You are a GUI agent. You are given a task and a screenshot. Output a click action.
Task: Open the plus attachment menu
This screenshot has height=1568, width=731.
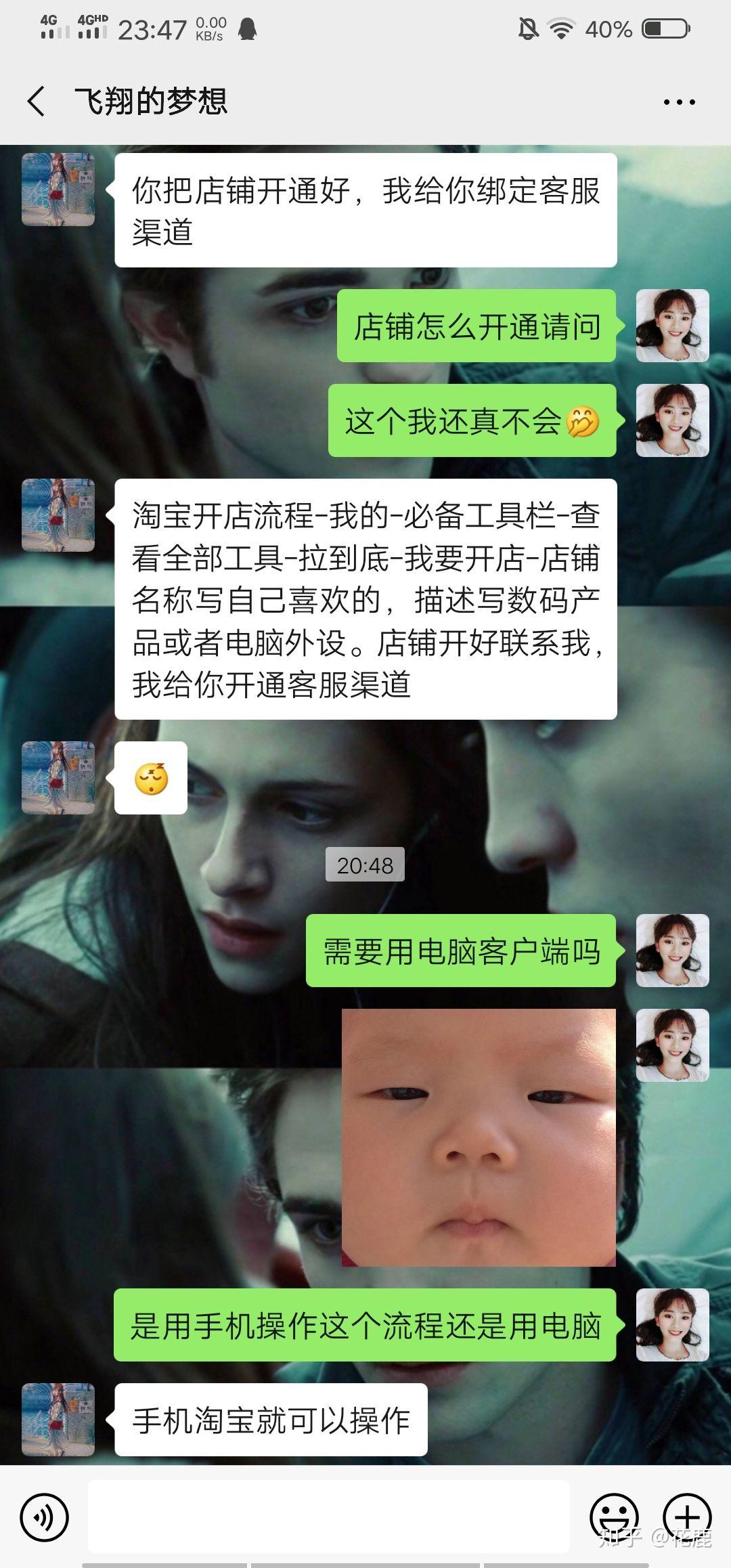687,1517
